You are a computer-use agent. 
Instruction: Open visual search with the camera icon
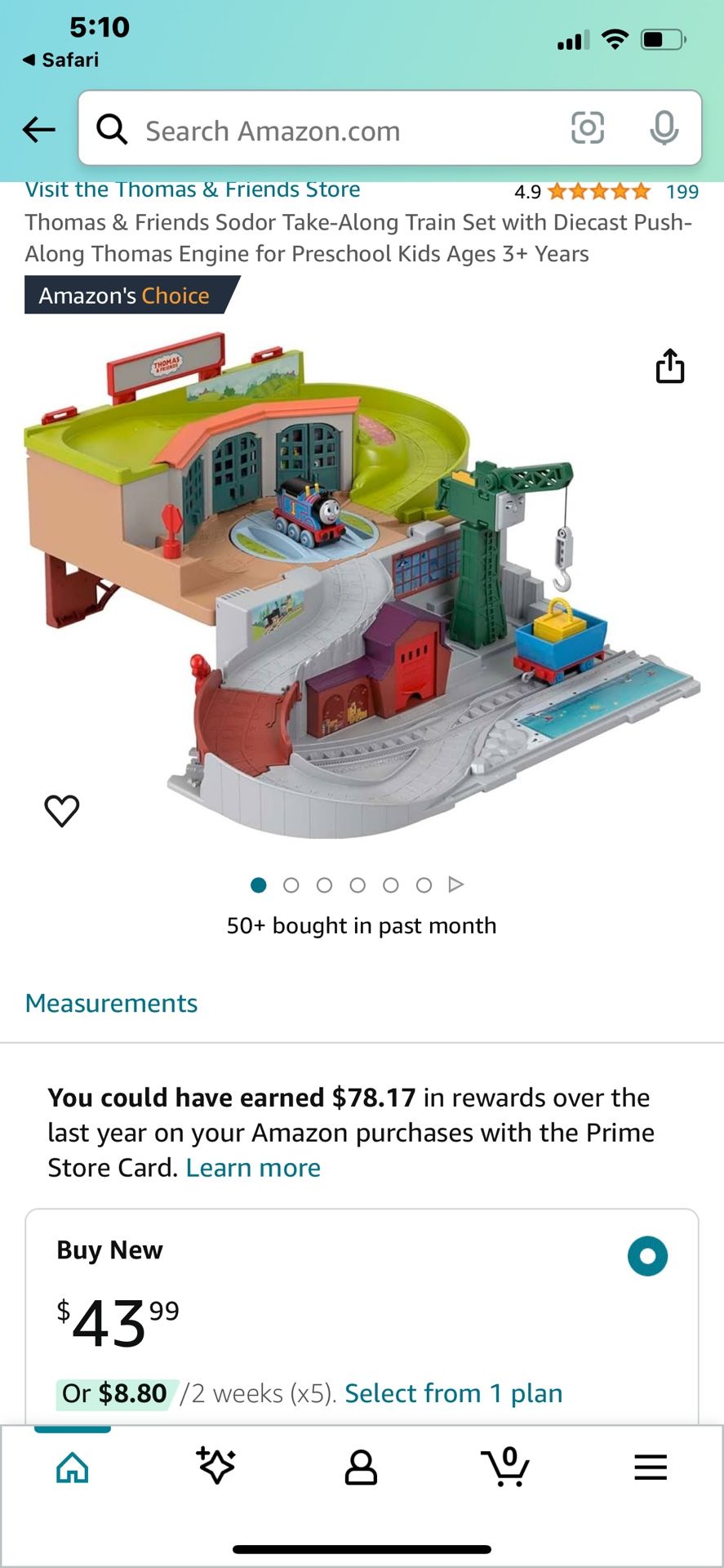click(x=588, y=129)
